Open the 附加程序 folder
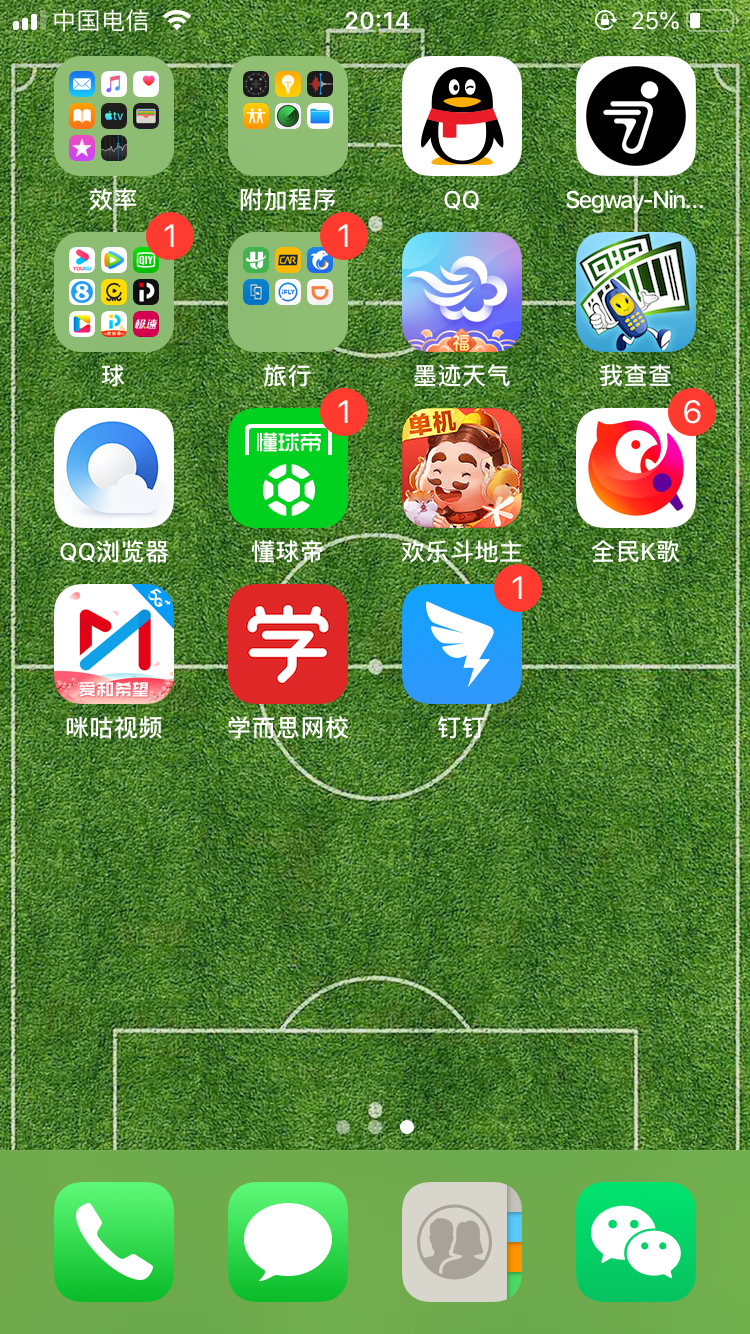 tap(288, 116)
